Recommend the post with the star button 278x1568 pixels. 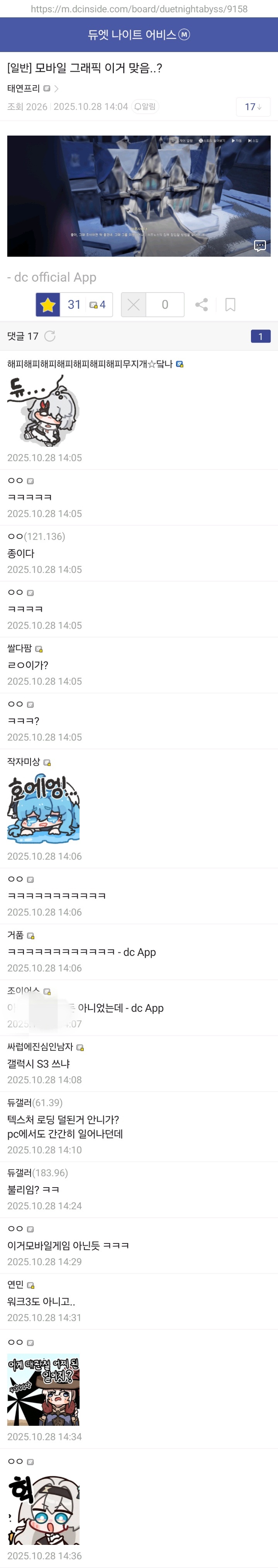tap(47, 305)
